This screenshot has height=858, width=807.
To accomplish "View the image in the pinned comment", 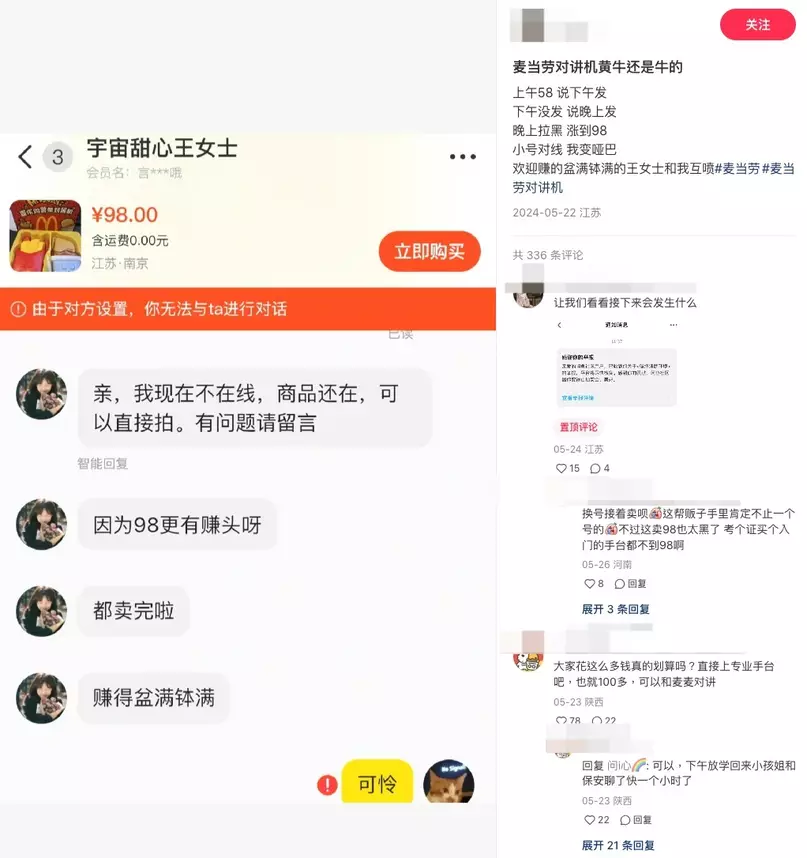I will [x=615, y=362].
